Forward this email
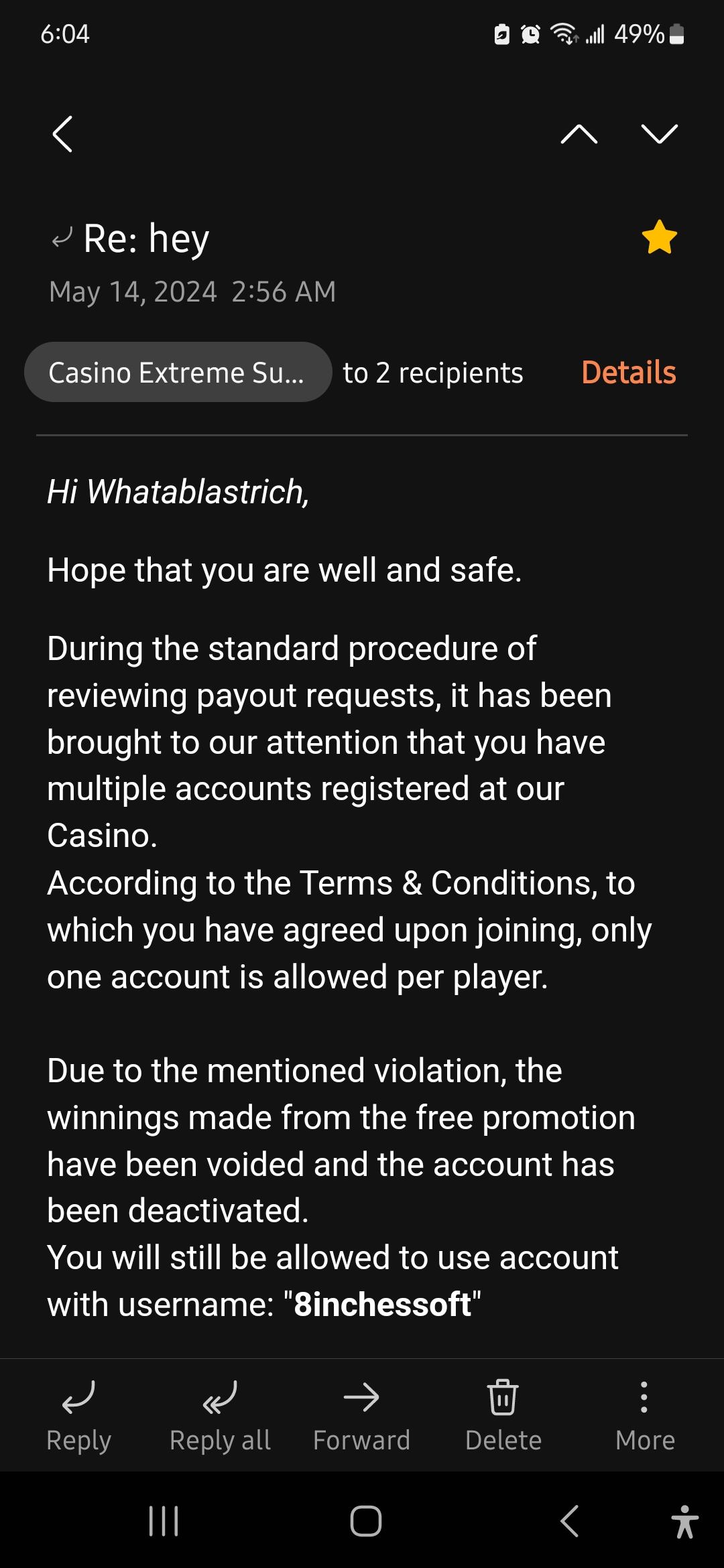This screenshot has height=1568, width=724. pos(361,1415)
